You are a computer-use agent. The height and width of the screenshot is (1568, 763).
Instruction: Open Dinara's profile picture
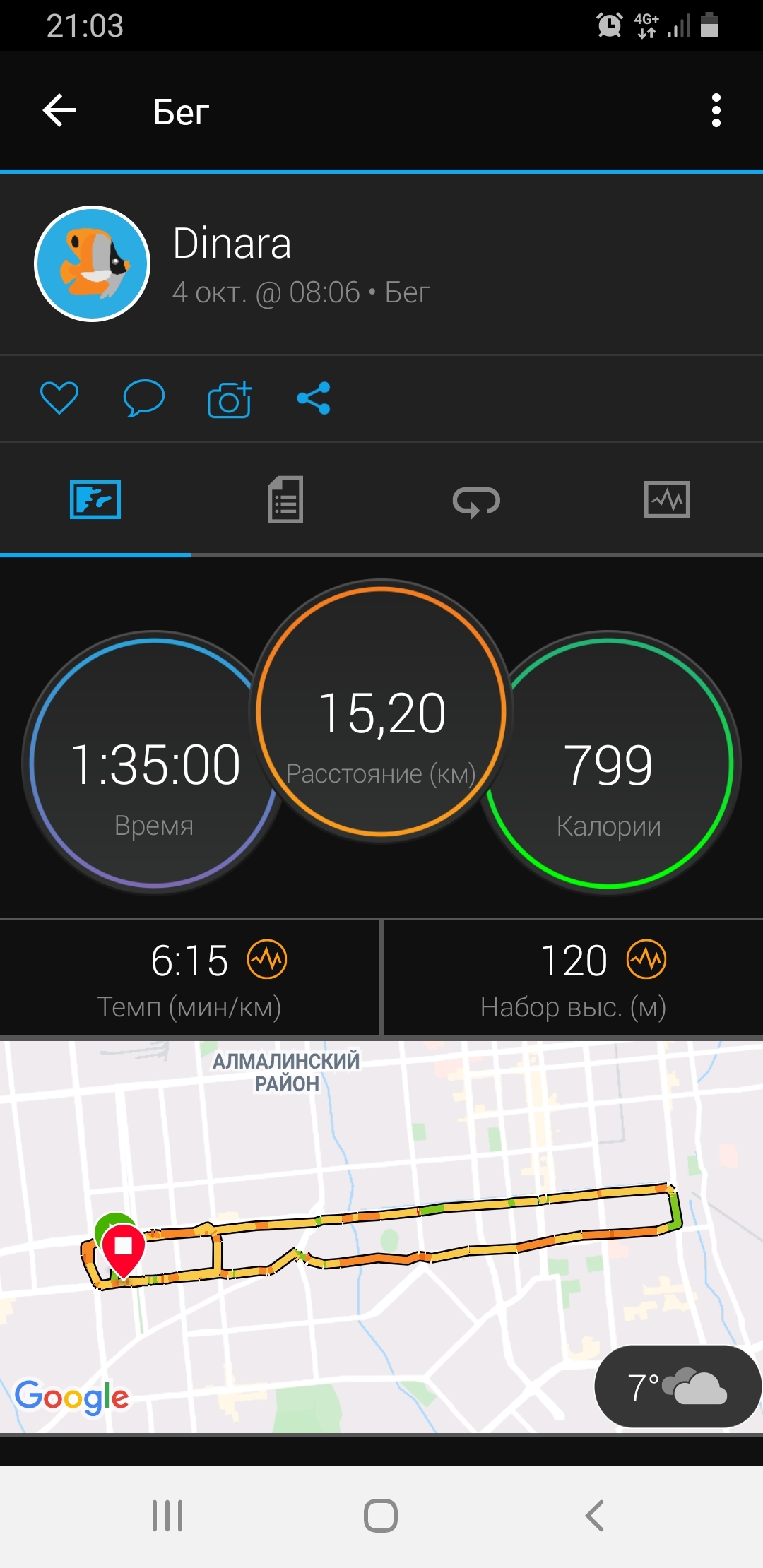click(x=93, y=263)
